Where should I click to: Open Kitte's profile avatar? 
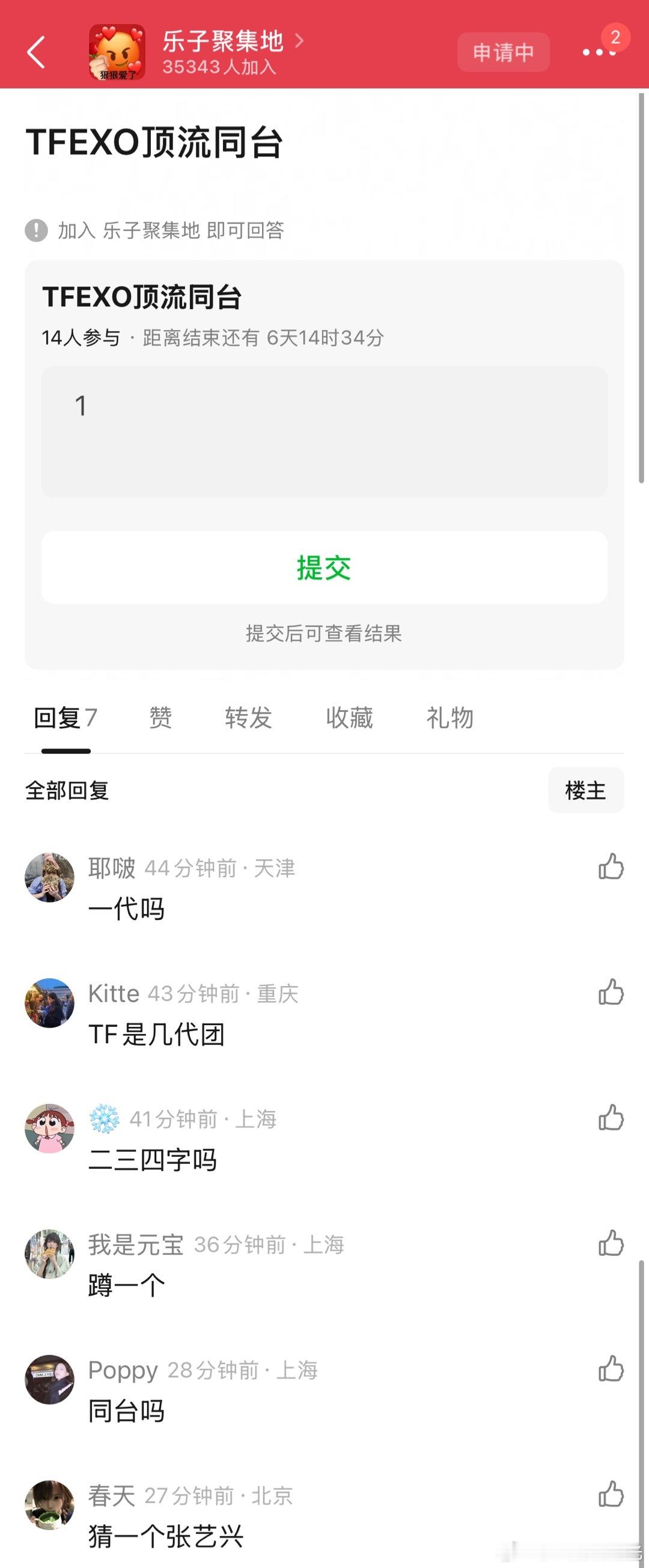pos(49,1002)
